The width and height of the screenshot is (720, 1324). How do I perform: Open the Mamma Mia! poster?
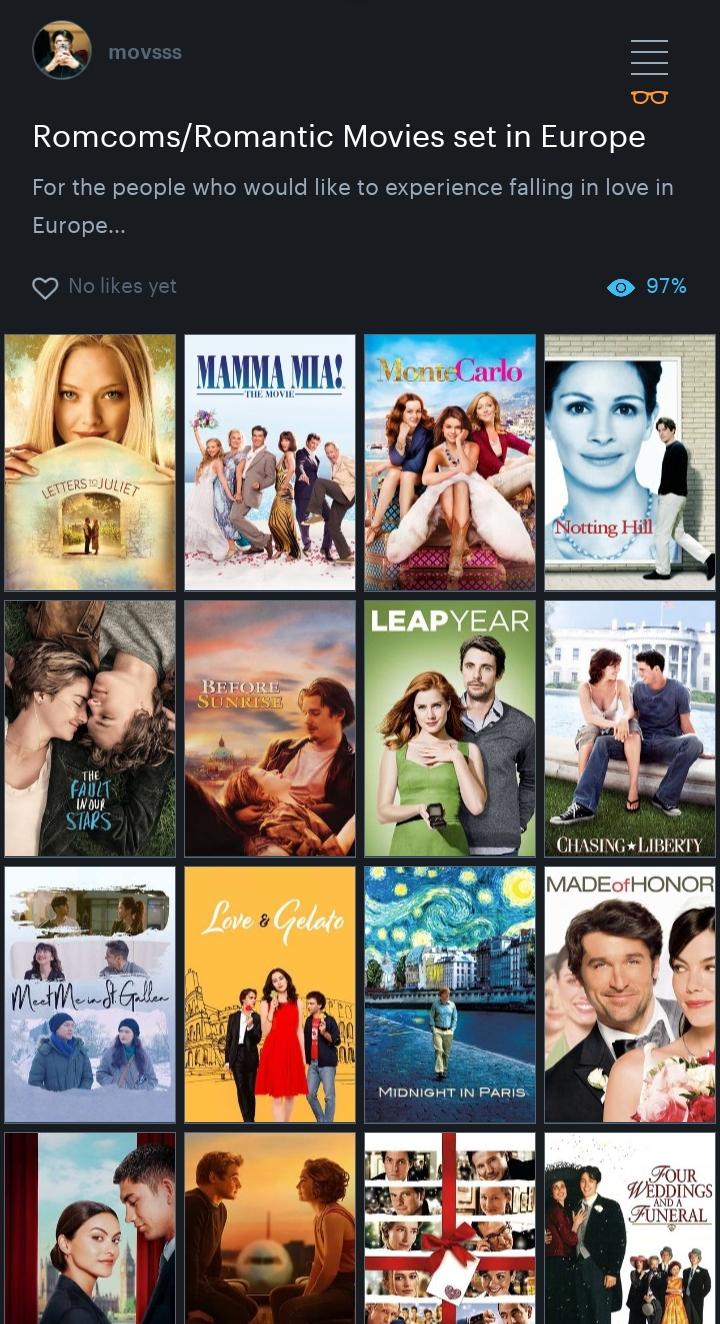(x=270, y=462)
